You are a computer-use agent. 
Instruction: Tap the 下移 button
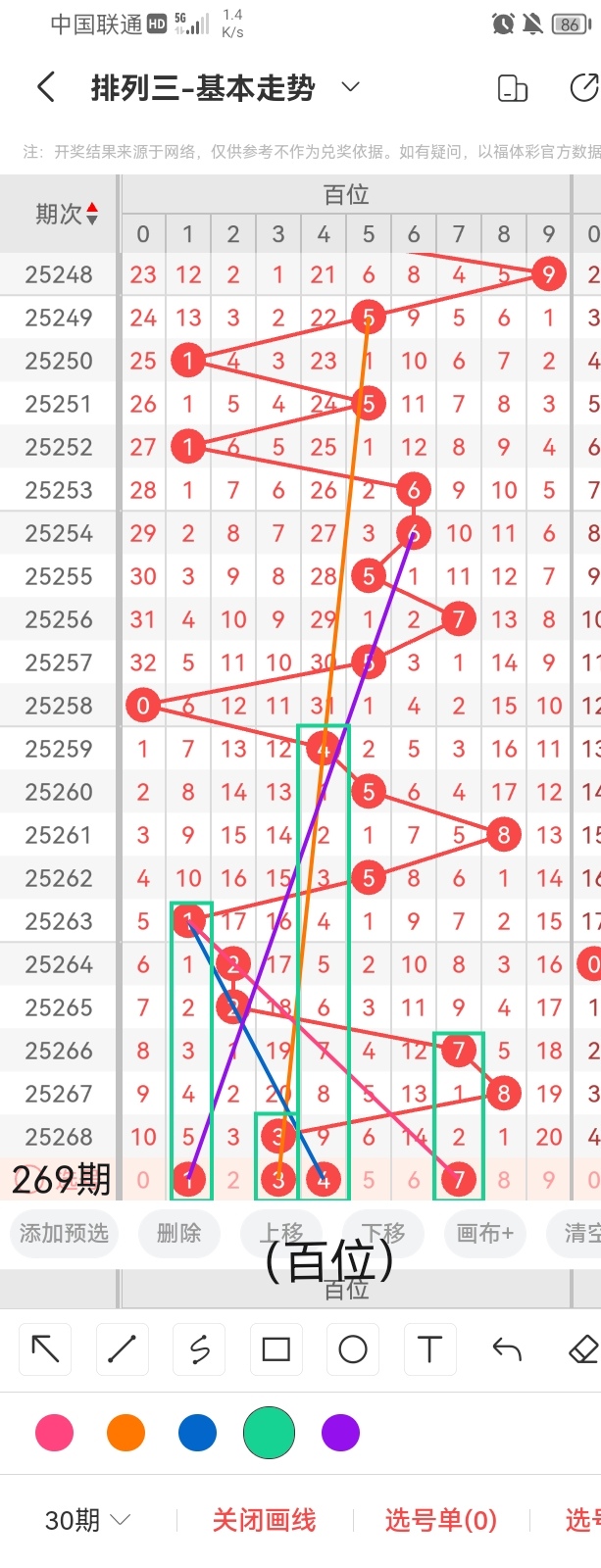tap(382, 1232)
